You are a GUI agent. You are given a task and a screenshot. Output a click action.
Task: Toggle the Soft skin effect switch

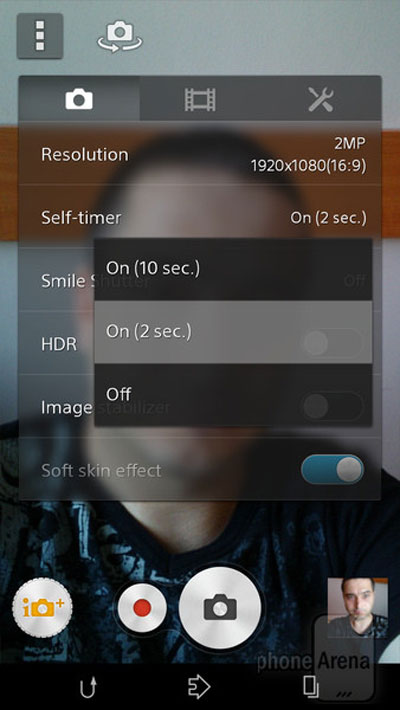(x=333, y=470)
